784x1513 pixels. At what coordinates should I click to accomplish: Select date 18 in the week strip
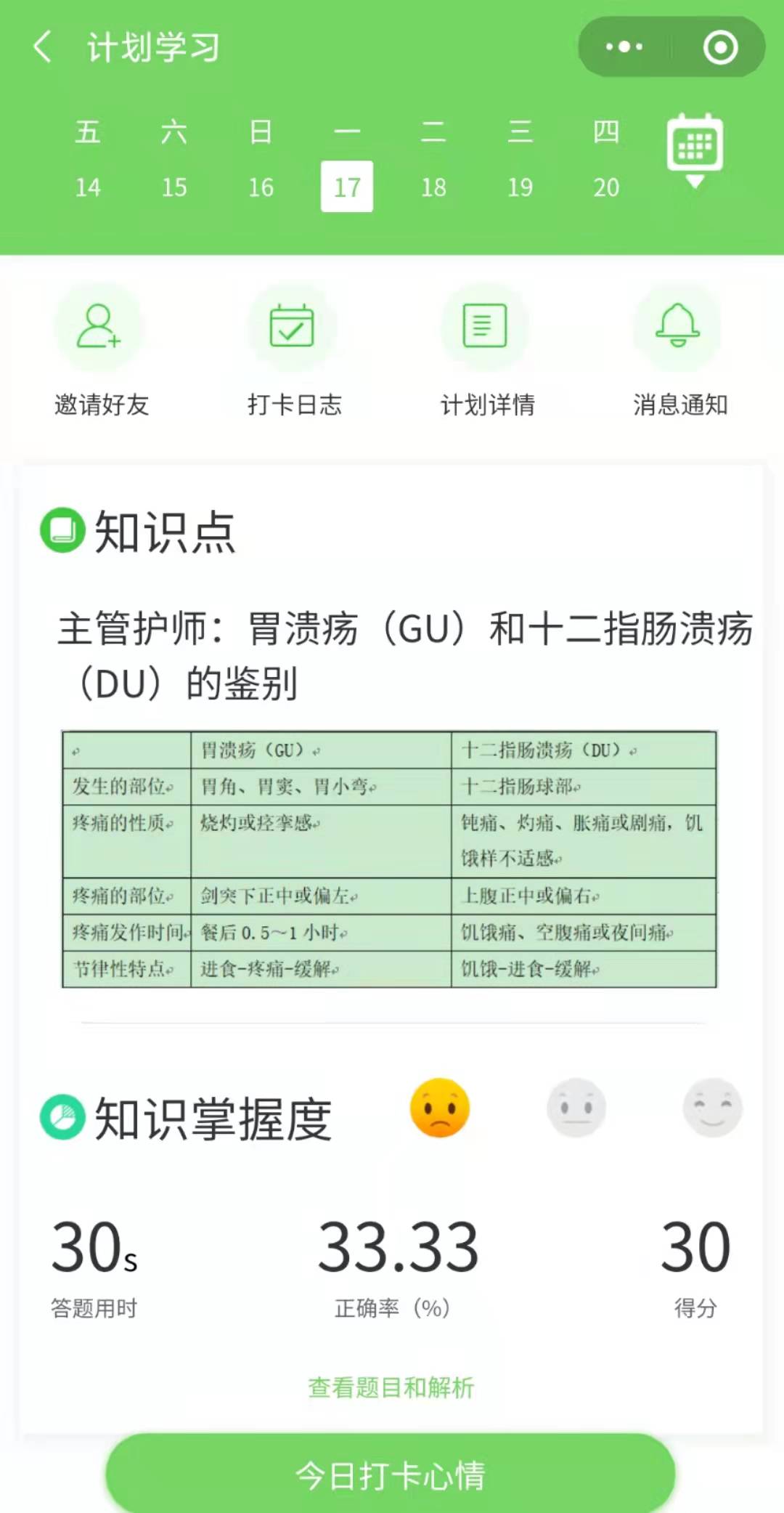(x=433, y=187)
